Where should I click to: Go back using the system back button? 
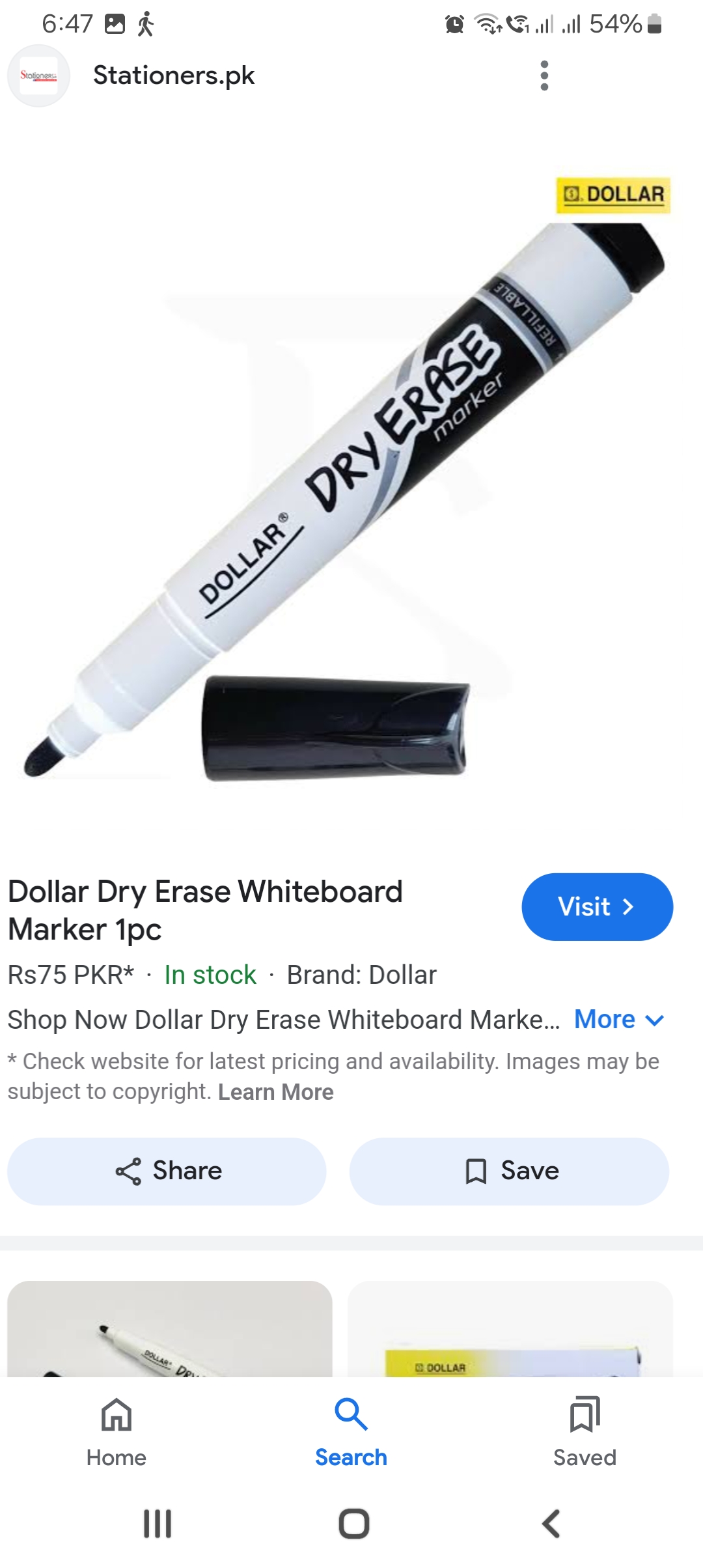click(x=551, y=1524)
